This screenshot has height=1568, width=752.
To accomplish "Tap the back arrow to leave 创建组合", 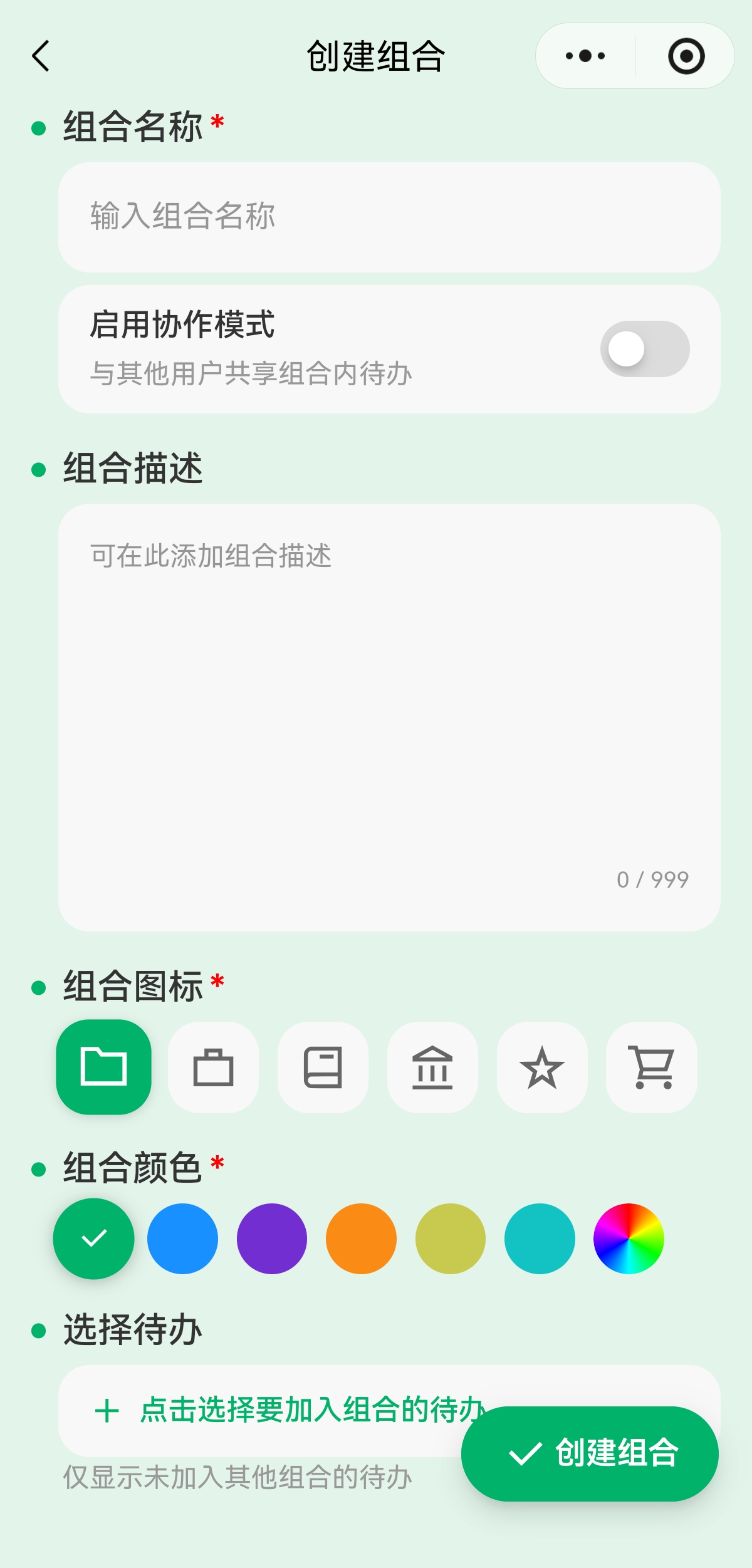I will (39, 56).
